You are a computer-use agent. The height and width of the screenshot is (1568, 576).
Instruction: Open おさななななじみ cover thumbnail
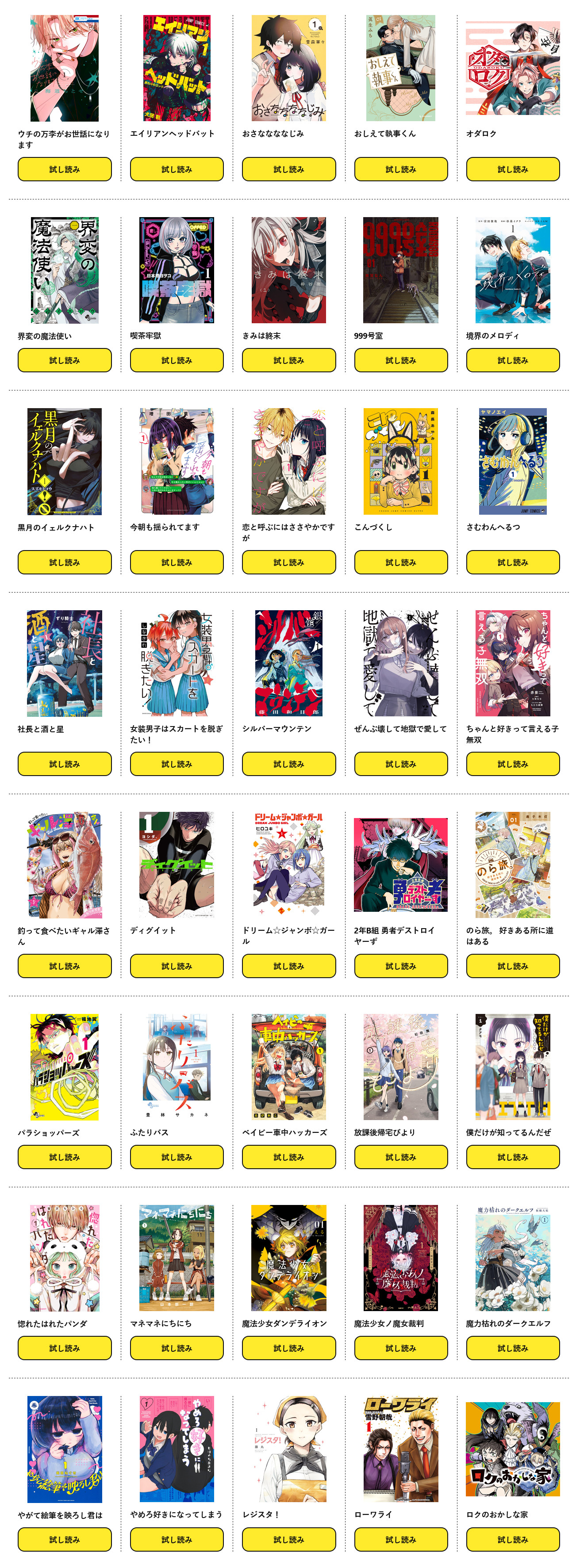pos(288,68)
